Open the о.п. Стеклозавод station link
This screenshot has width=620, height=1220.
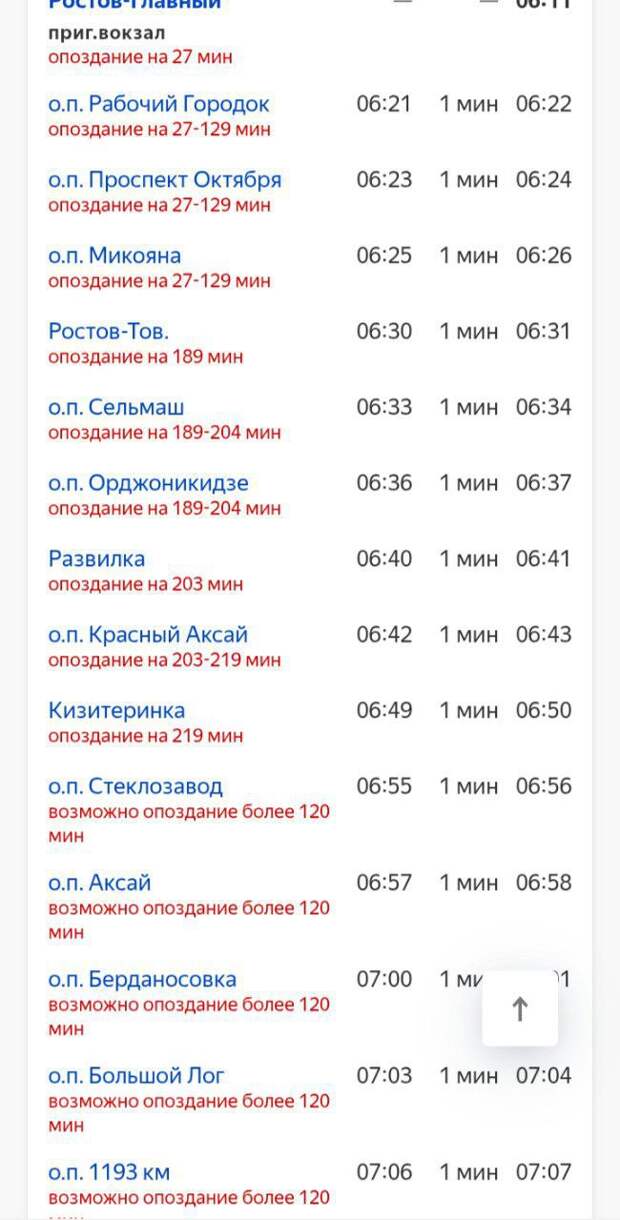tap(135, 786)
